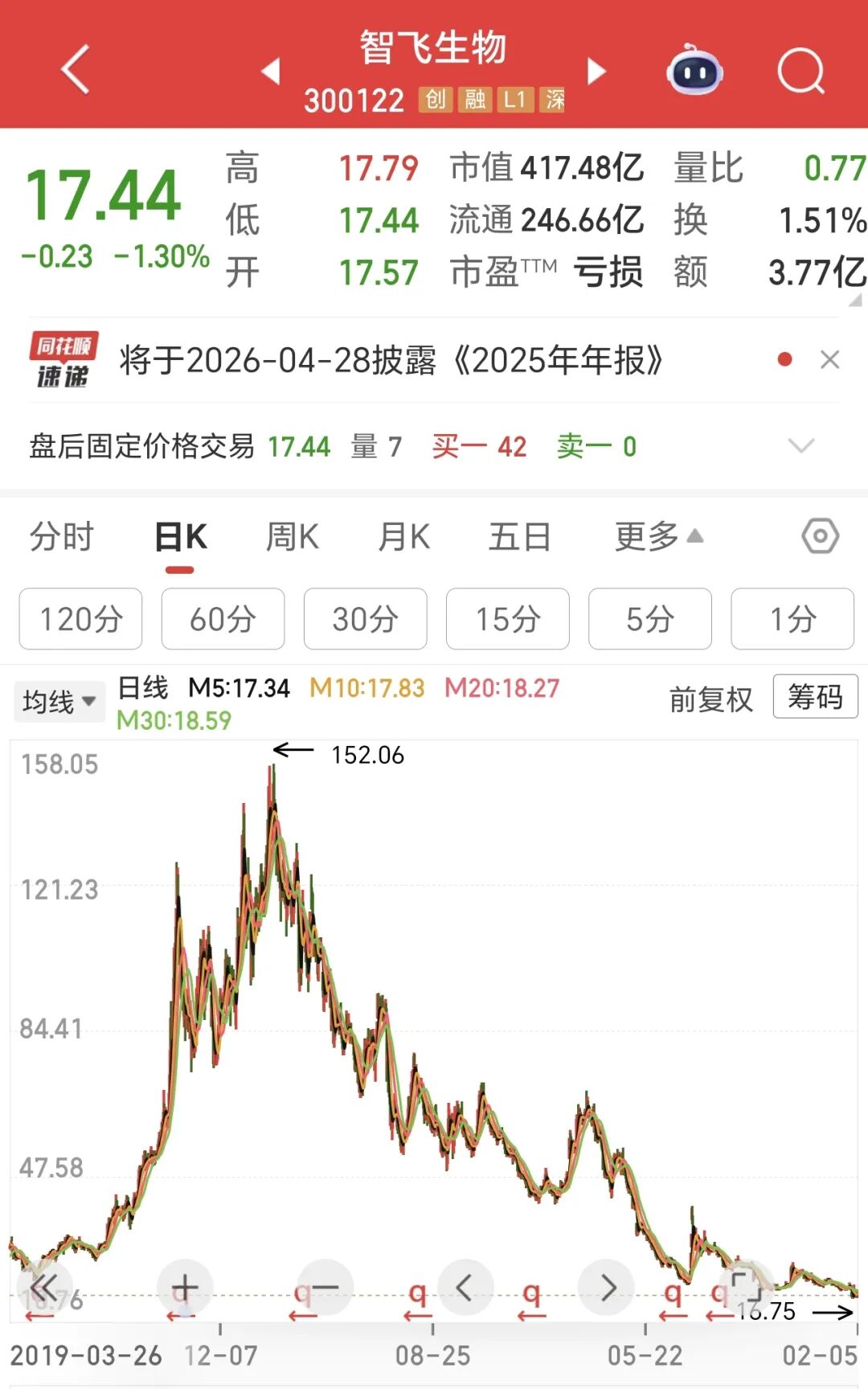The height and width of the screenshot is (1389, 868).
Task: Toggle 前复权 price adjustment mode
Action: click(710, 699)
